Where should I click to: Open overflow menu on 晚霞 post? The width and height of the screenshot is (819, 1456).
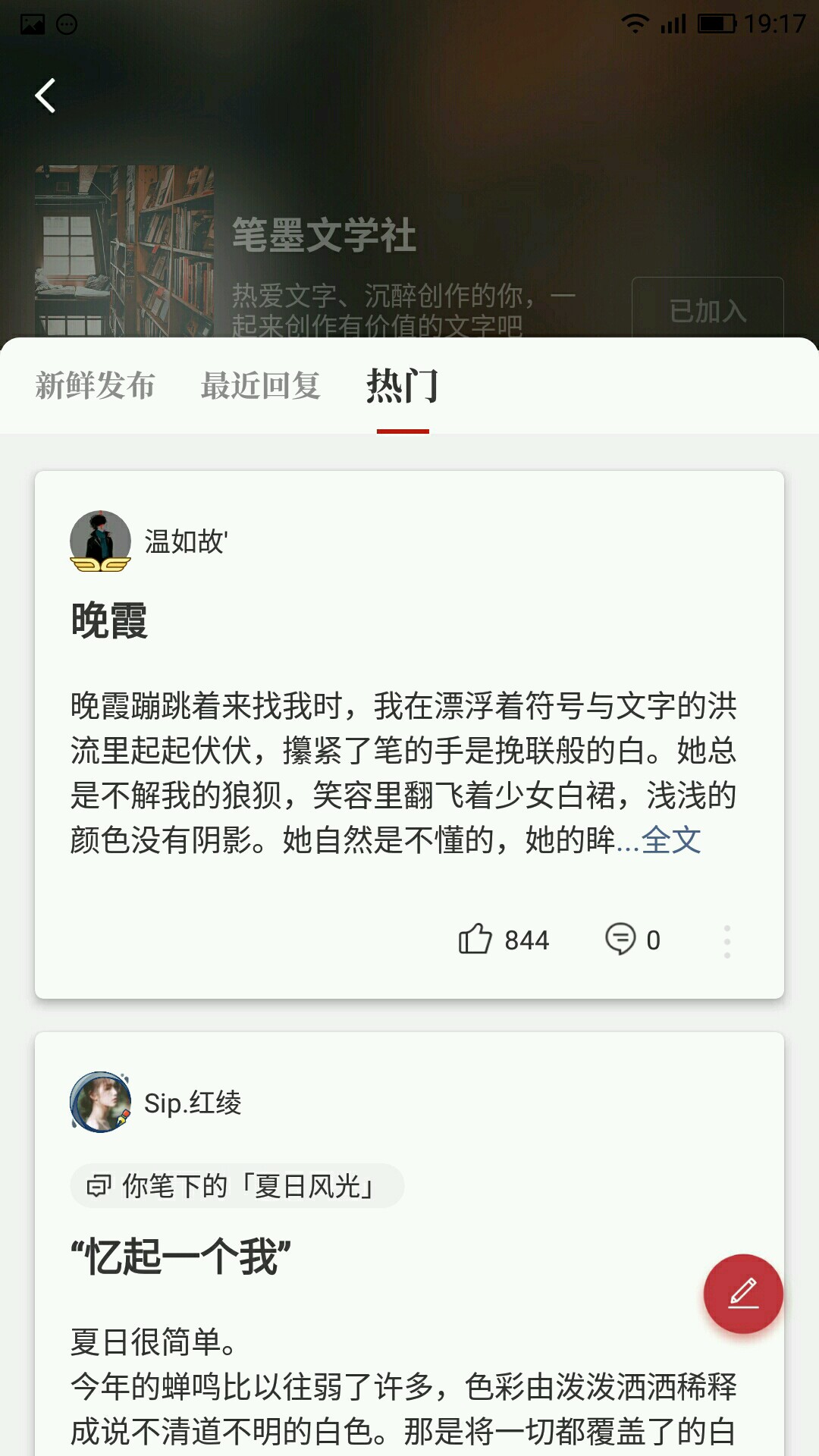(x=726, y=941)
